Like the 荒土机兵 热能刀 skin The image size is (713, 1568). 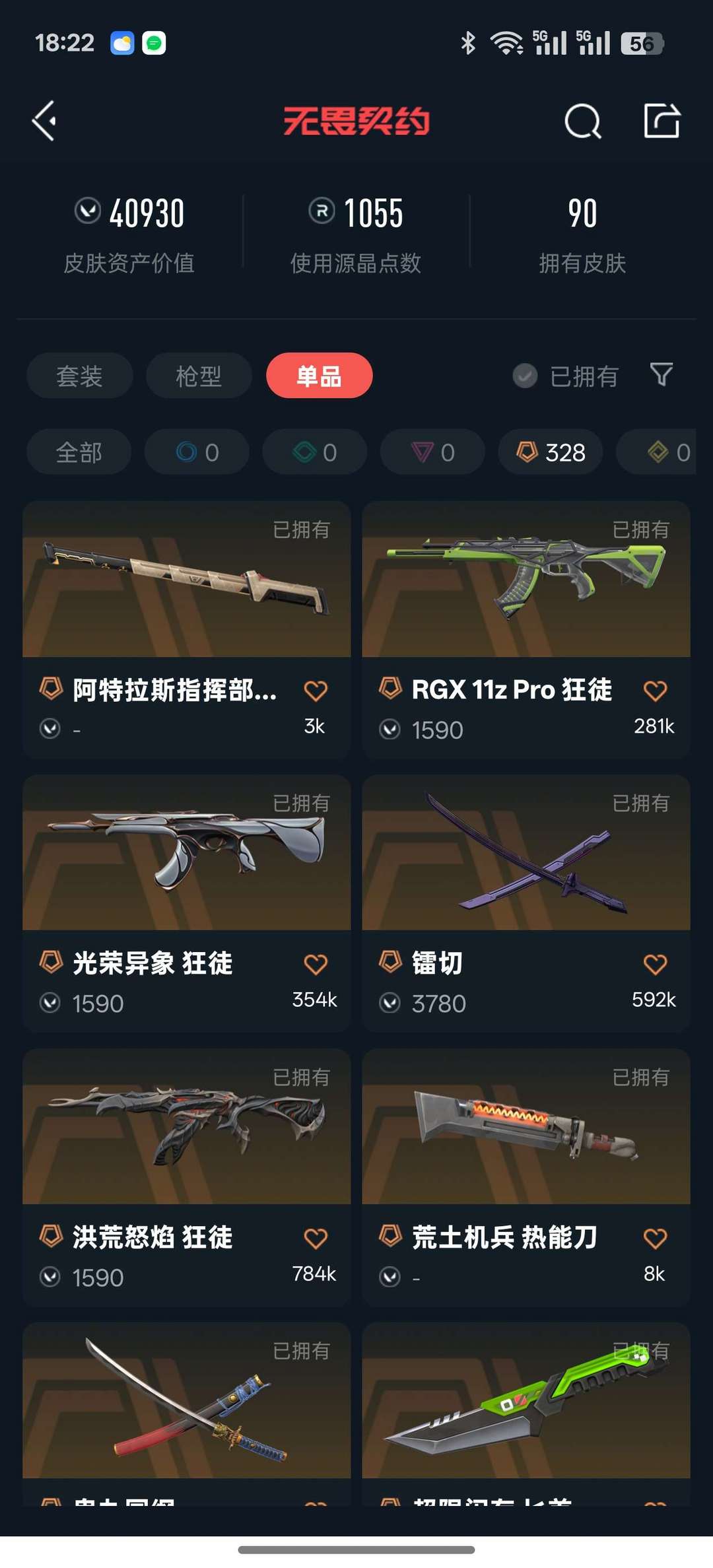[x=655, y=1238]
